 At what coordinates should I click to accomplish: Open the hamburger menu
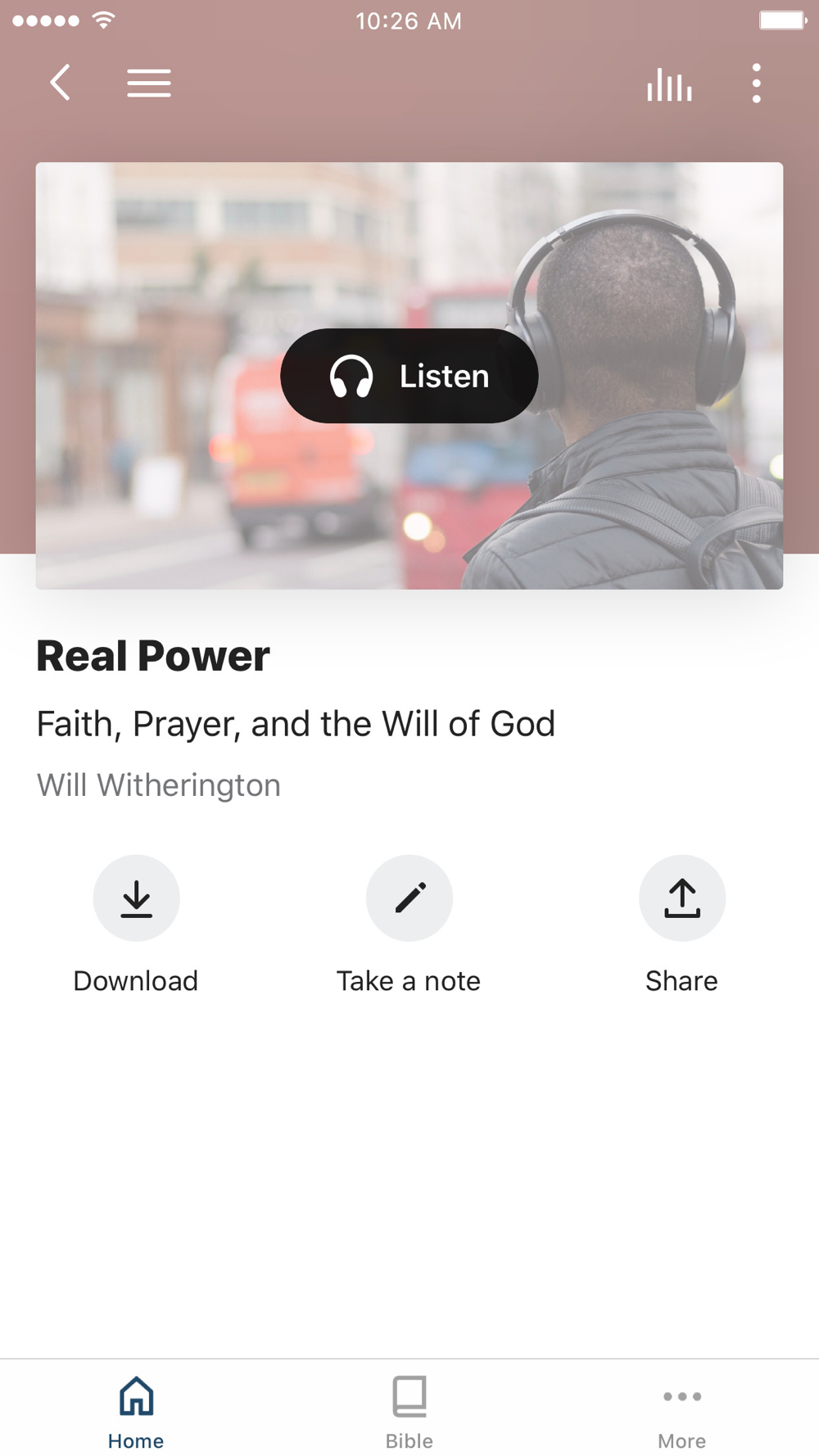tap(149, 83)
